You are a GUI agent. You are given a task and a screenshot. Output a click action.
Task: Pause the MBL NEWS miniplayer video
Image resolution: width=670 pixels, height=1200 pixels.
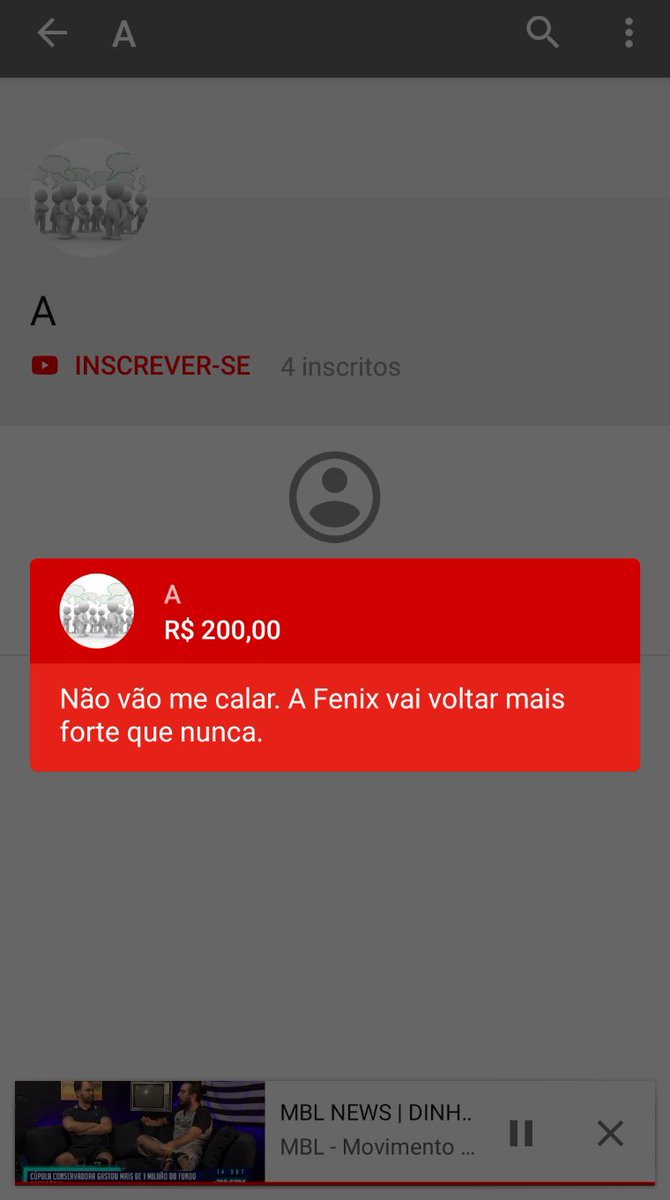coord(521,1133)
